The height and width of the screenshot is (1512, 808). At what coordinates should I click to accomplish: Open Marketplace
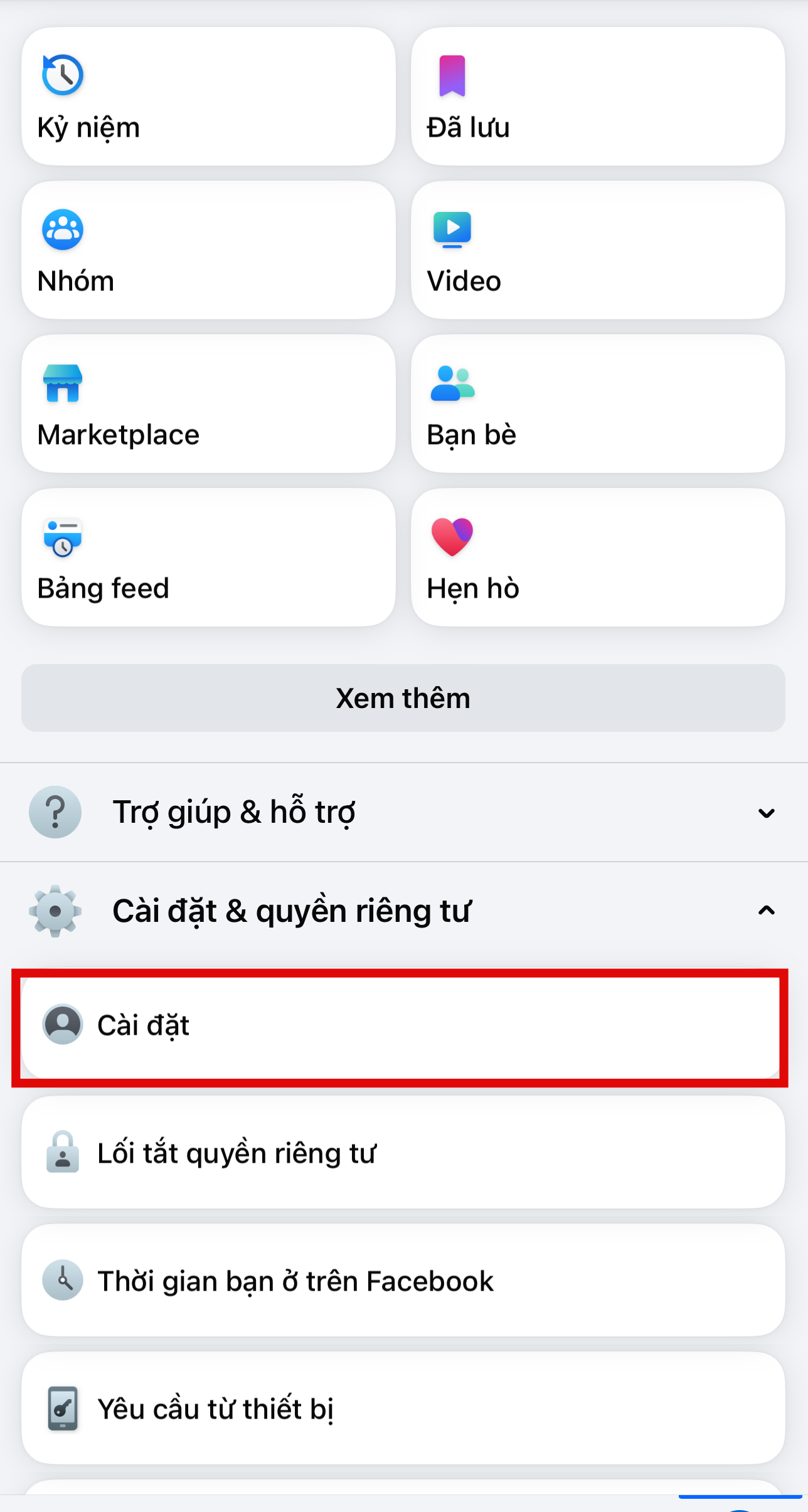point(208,404)
